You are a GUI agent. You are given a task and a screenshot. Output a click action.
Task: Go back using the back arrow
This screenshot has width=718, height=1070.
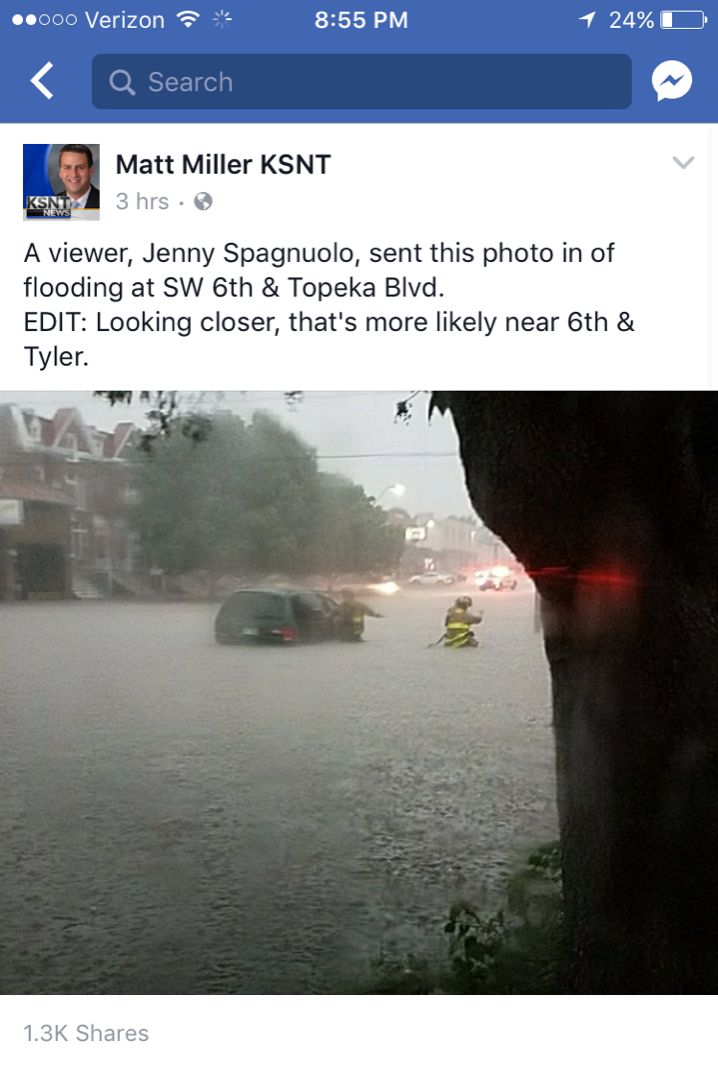click(42, 81)
